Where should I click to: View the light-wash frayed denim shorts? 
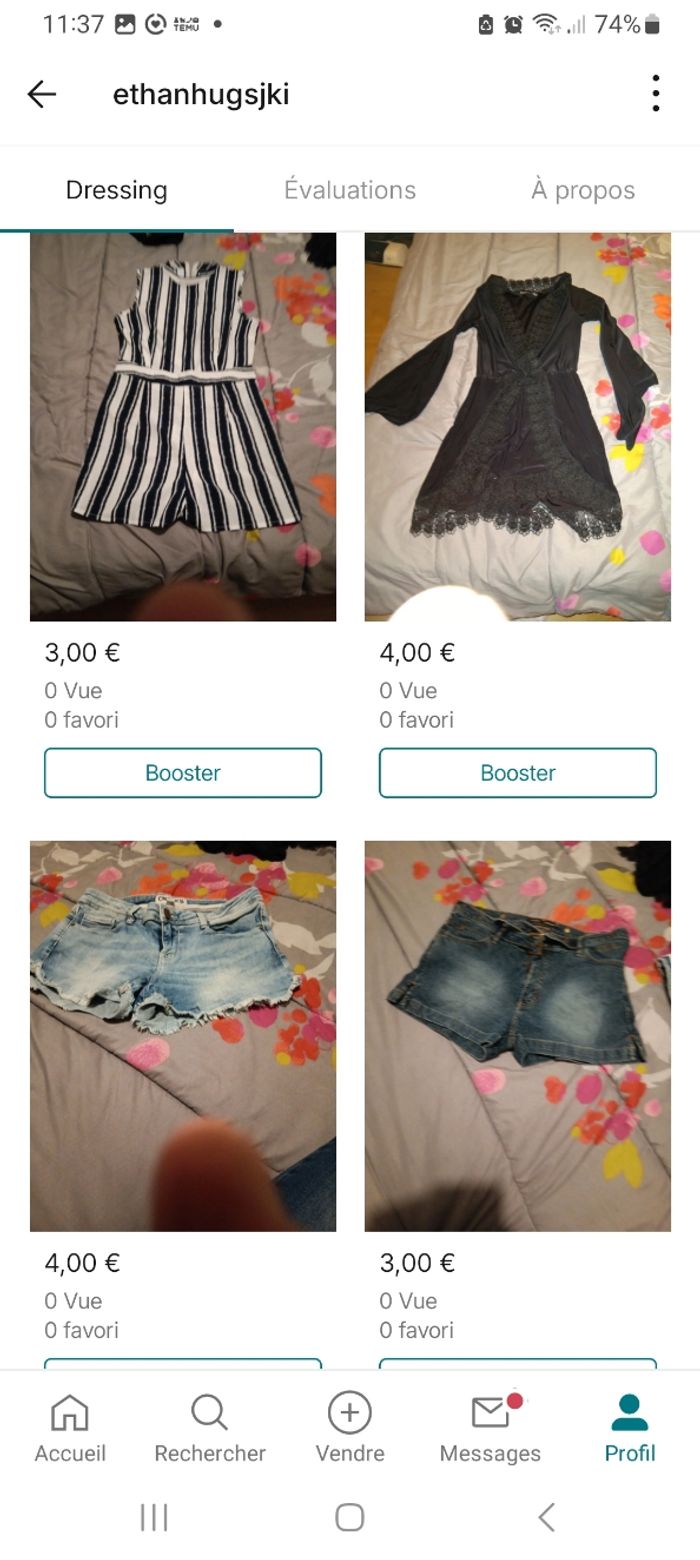183,1035
